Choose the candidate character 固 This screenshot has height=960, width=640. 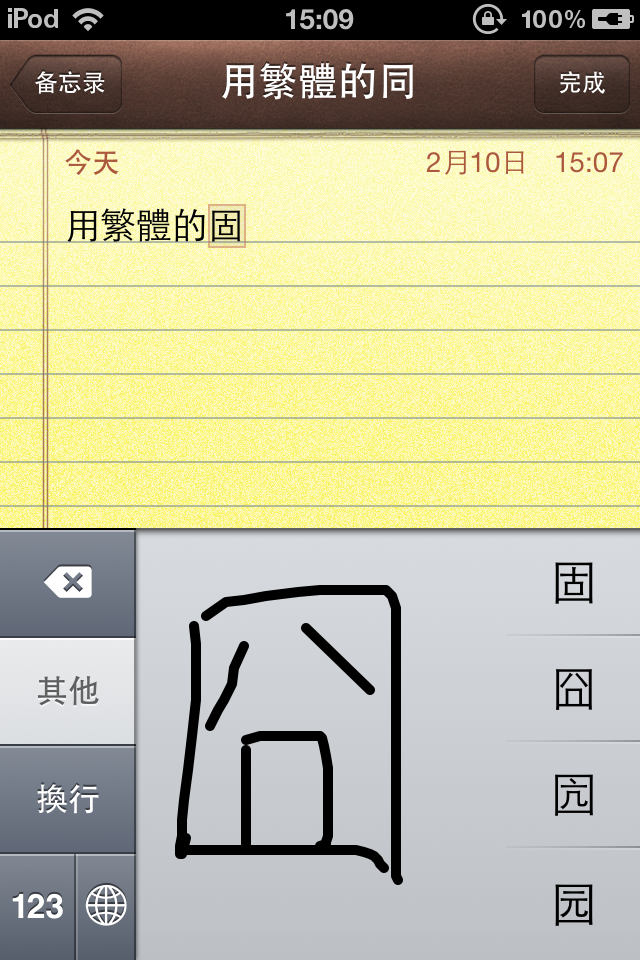[x=574, y=583]
